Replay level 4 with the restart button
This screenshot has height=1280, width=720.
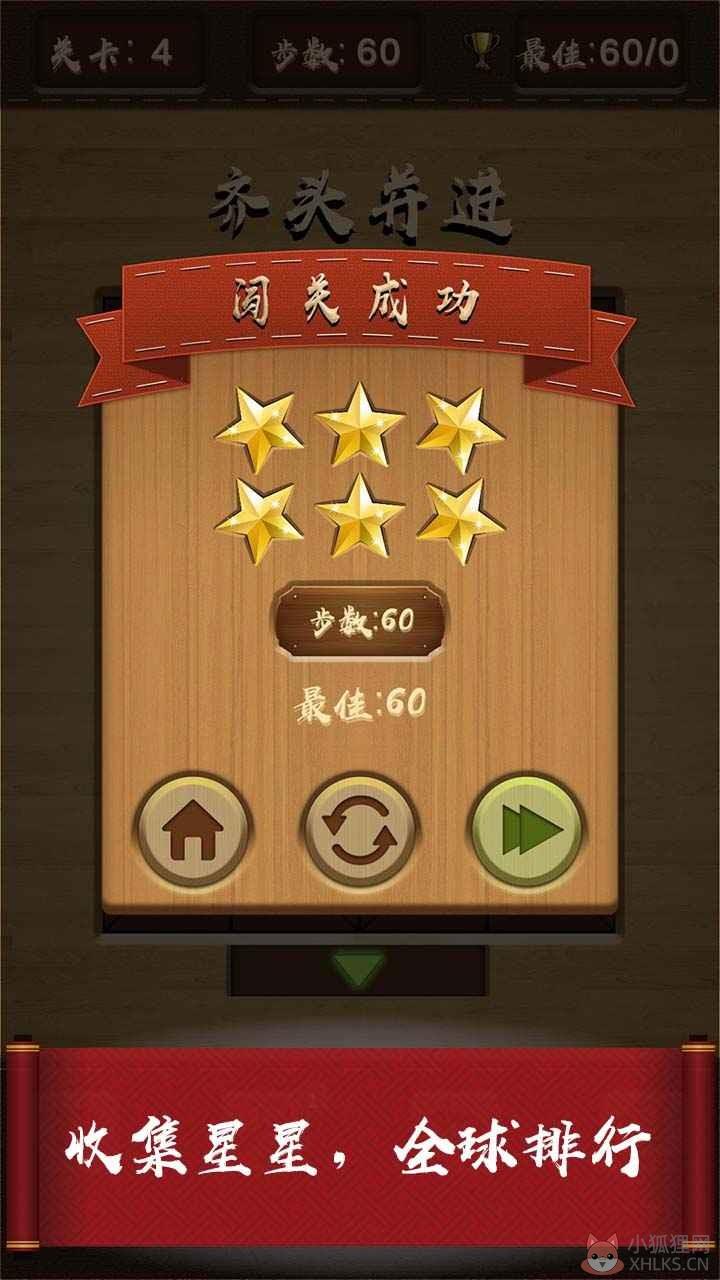click(360, 832)
